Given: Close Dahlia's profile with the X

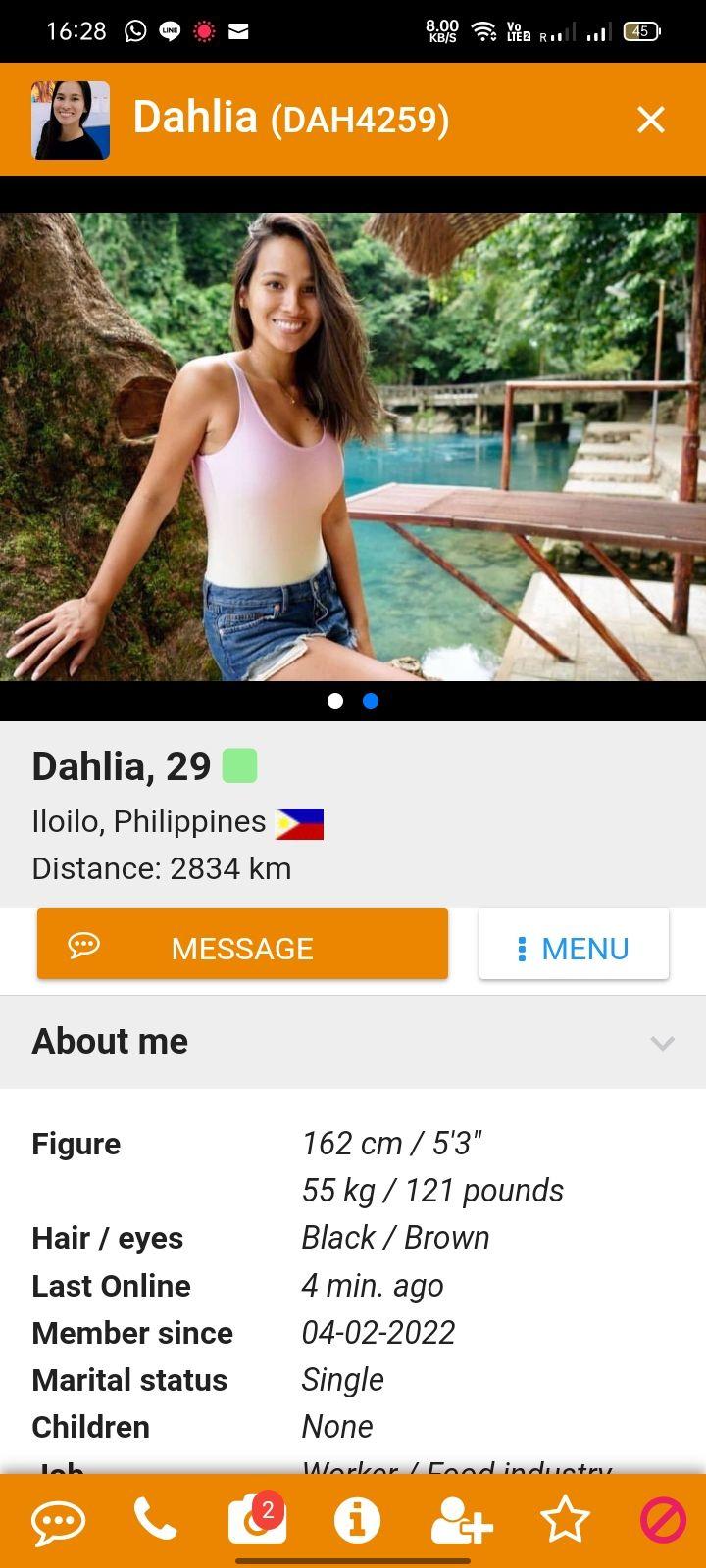Looking at the screenshot, I should coord(651,120).
